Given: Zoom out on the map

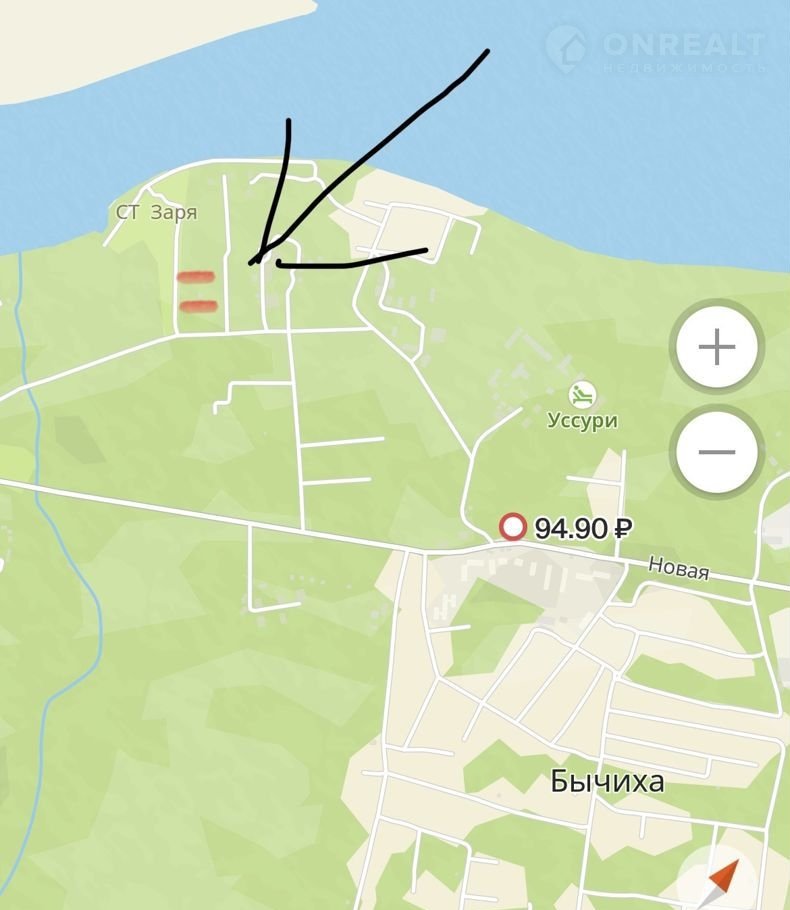Looking at the screenshot, I should (x=717, y=452).
